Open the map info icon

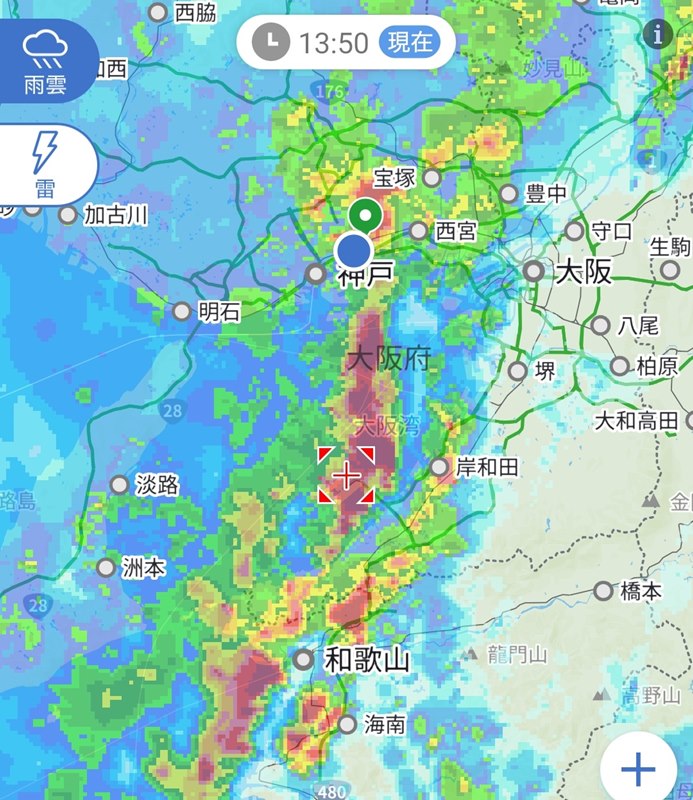[x=659, y=35]
